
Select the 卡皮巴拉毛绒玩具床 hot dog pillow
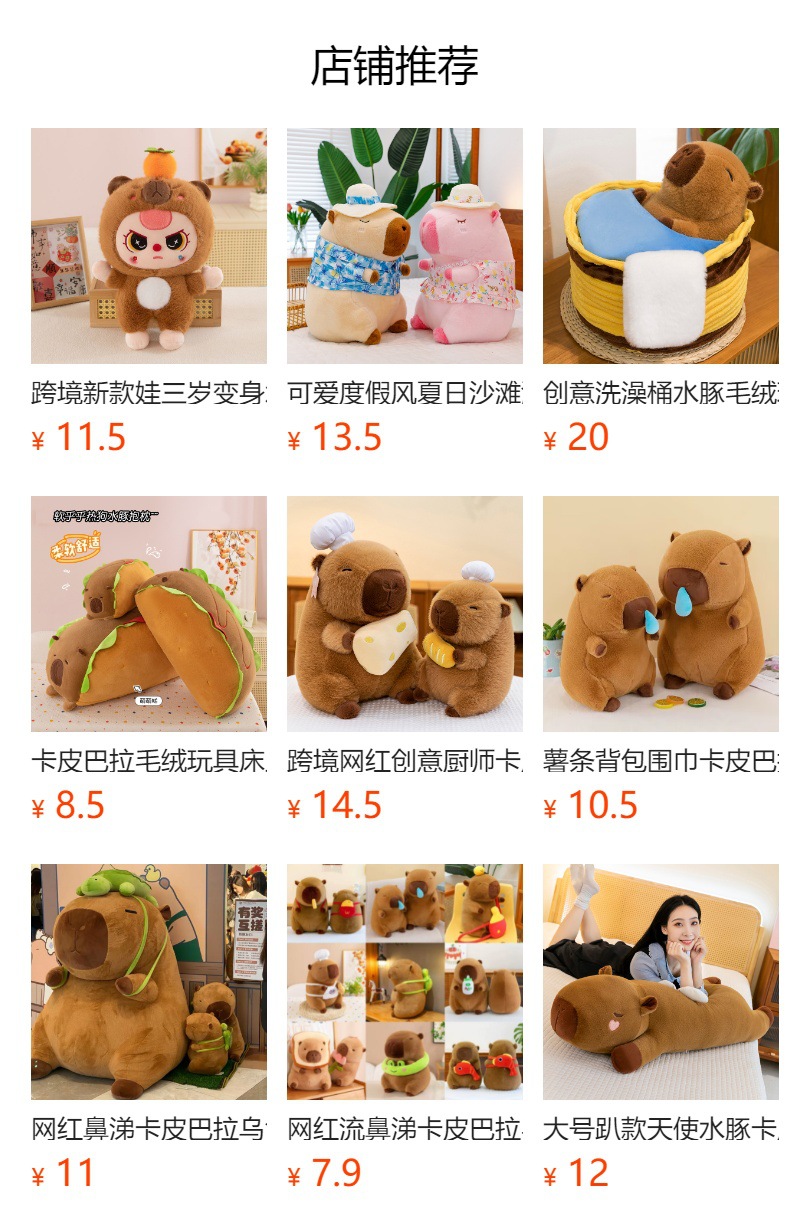[148, 614]
